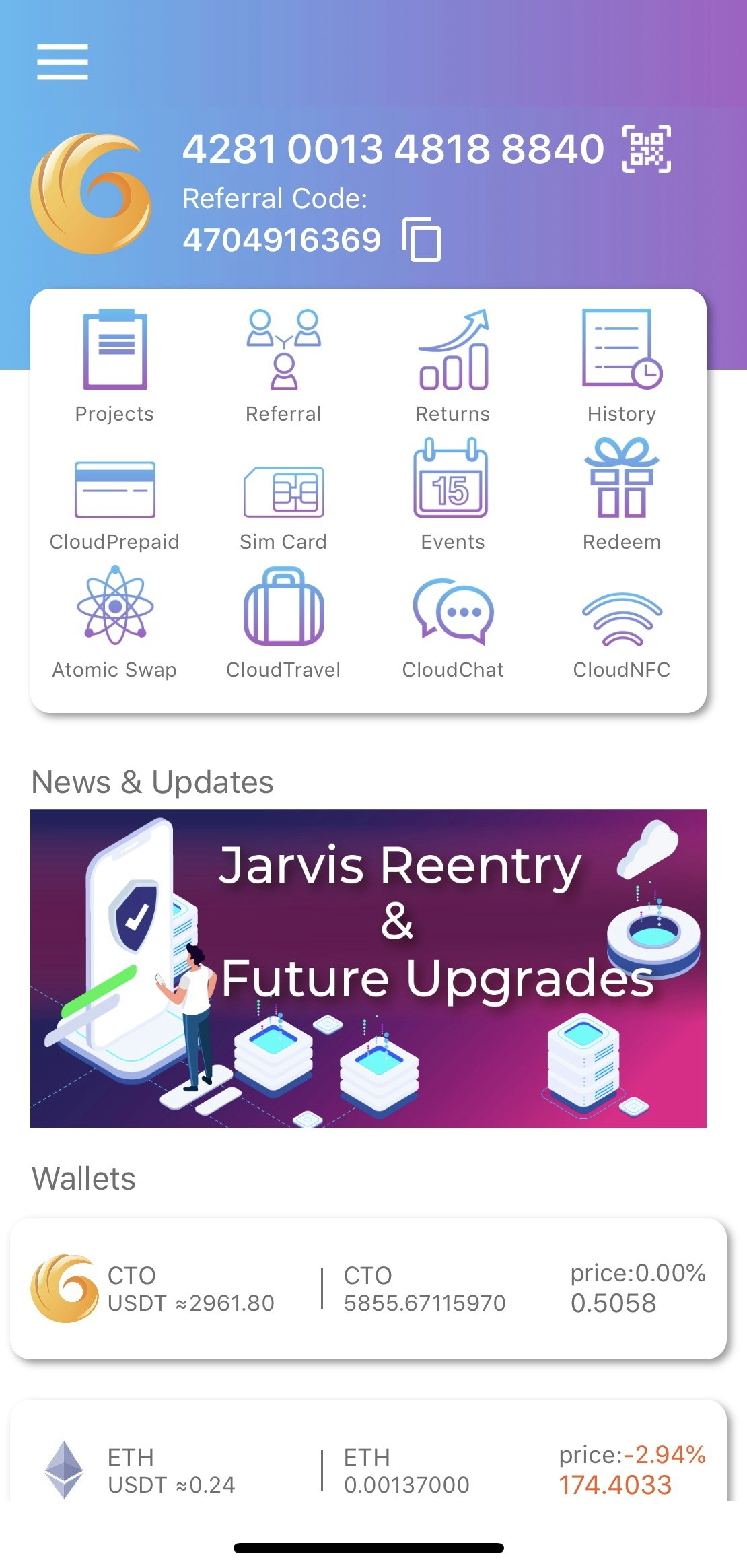Click the ETH price percentage -2.94%
This screenshot has width=747, height=1568.
pyautogui.click(x=665, y=1456)
